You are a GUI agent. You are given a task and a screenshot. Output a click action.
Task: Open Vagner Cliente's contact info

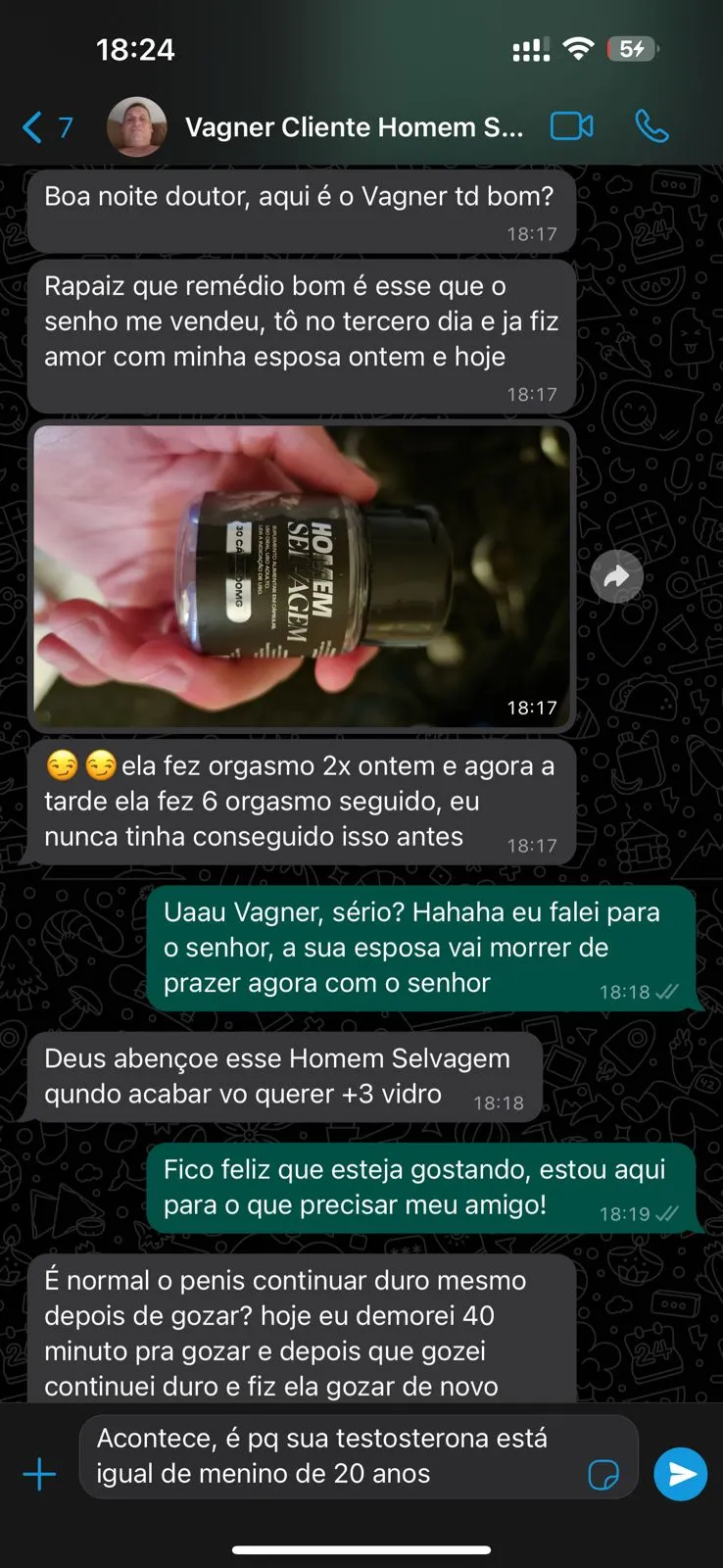pyautogui.click(x=353, y=127)
